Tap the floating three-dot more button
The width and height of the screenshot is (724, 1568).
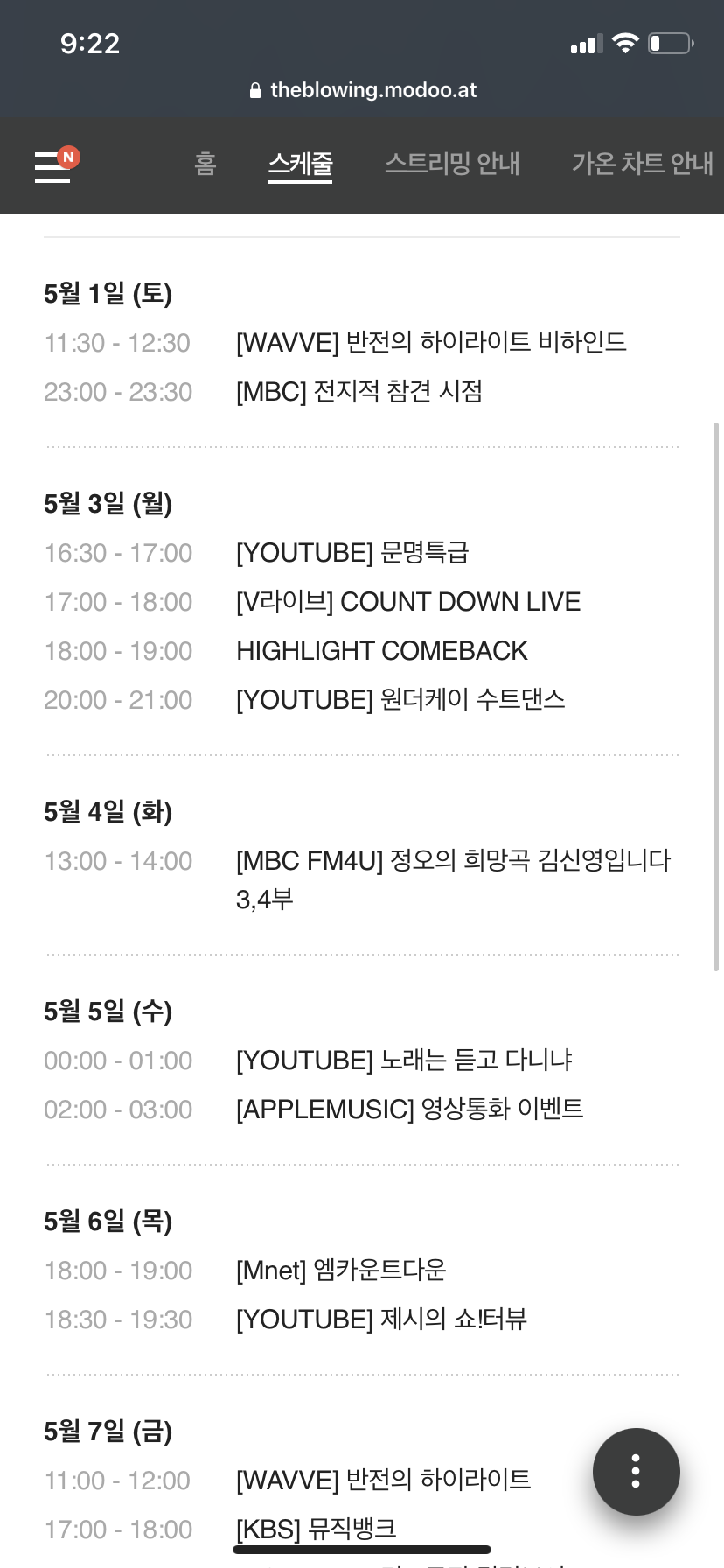636,1471
